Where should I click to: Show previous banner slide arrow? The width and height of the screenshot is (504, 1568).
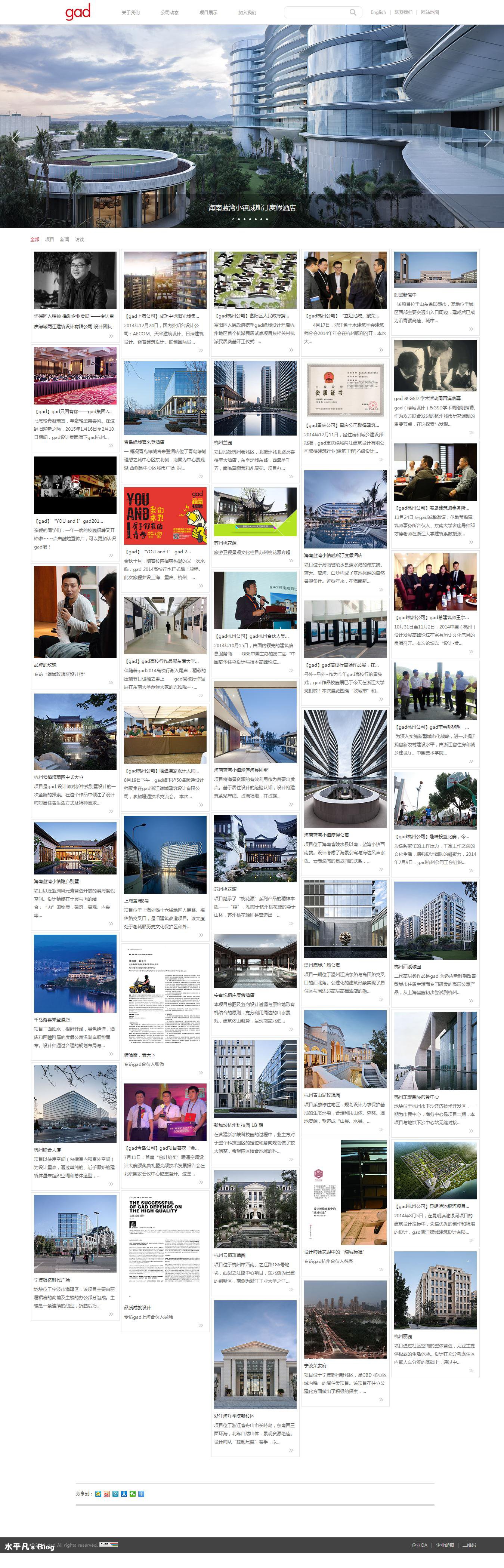(x=16, y=139)
